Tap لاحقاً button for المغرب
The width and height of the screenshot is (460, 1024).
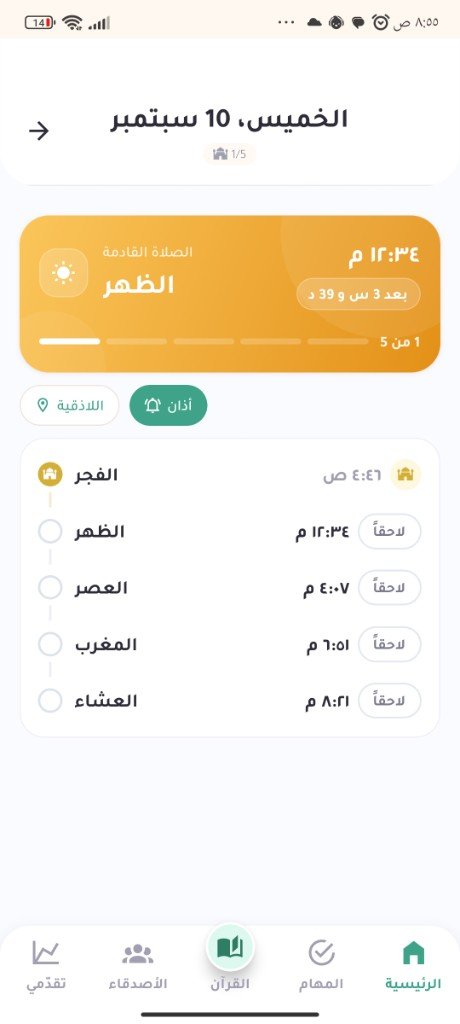(390, 645)
